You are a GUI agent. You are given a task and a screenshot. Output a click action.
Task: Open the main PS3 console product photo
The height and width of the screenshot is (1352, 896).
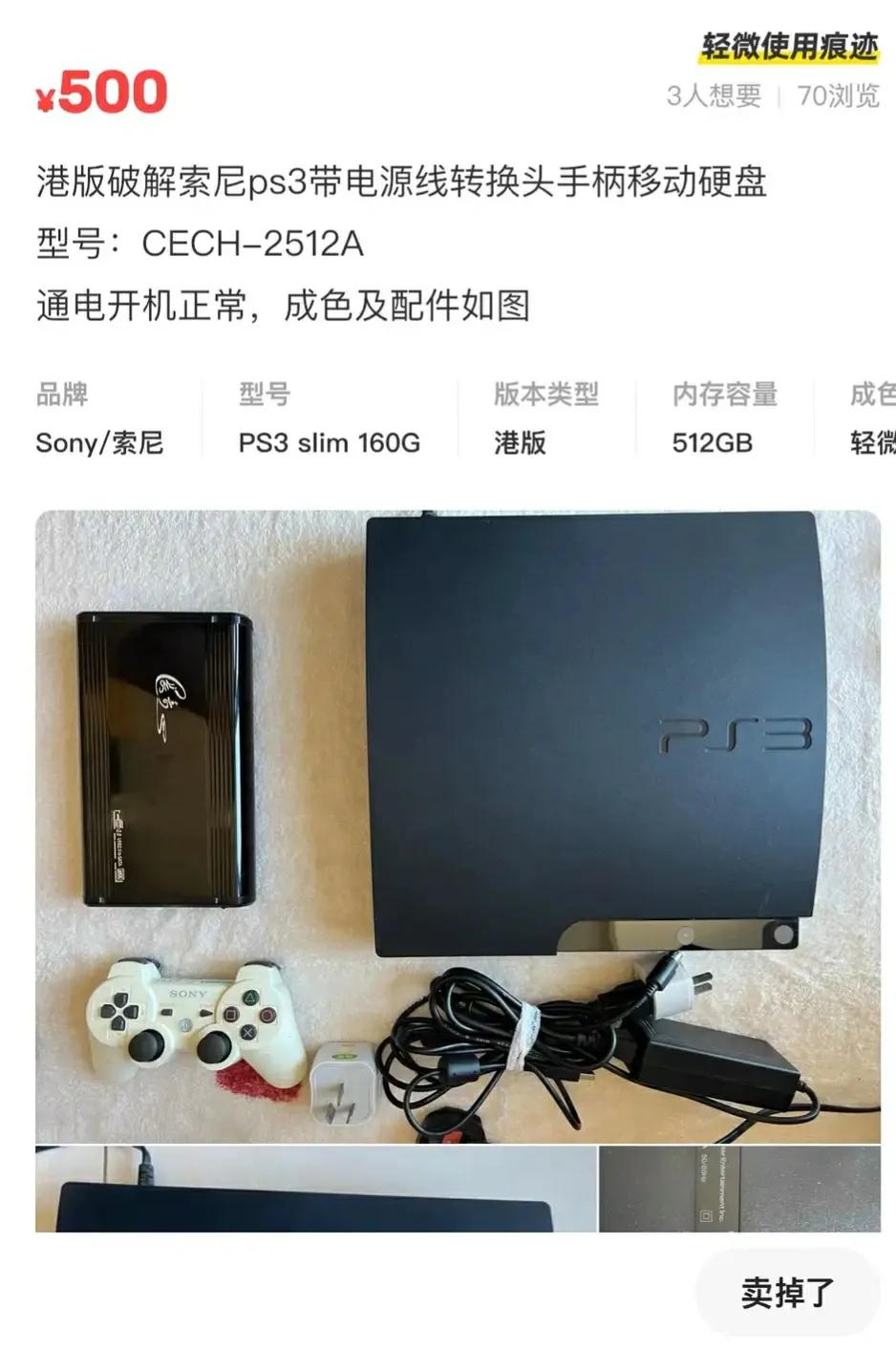[458, 826]
